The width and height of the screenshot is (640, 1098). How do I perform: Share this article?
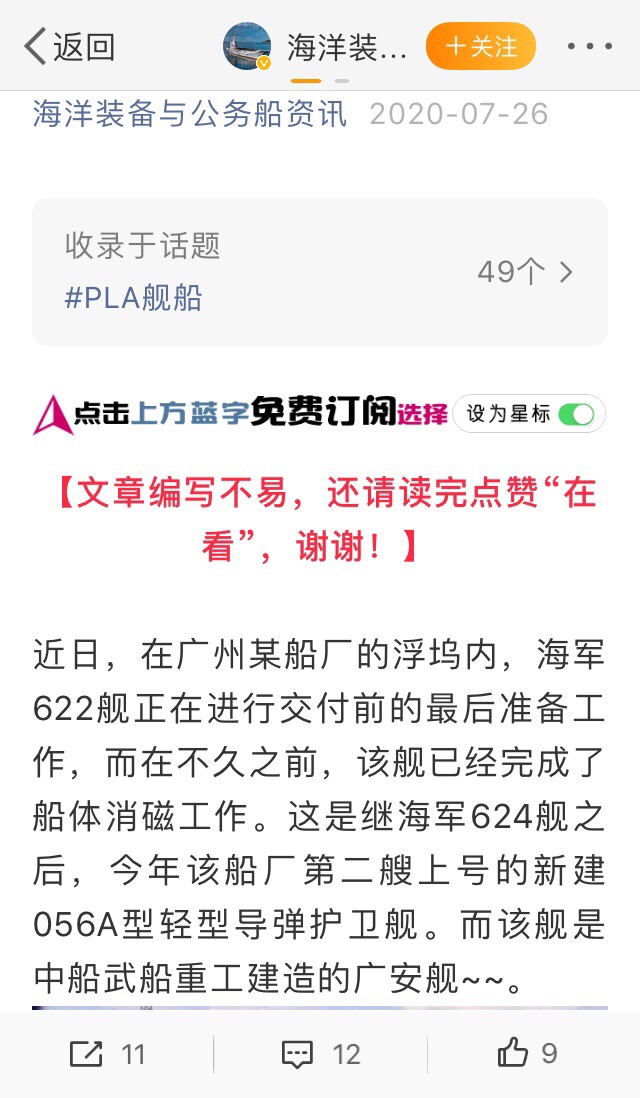[107, 1053]
